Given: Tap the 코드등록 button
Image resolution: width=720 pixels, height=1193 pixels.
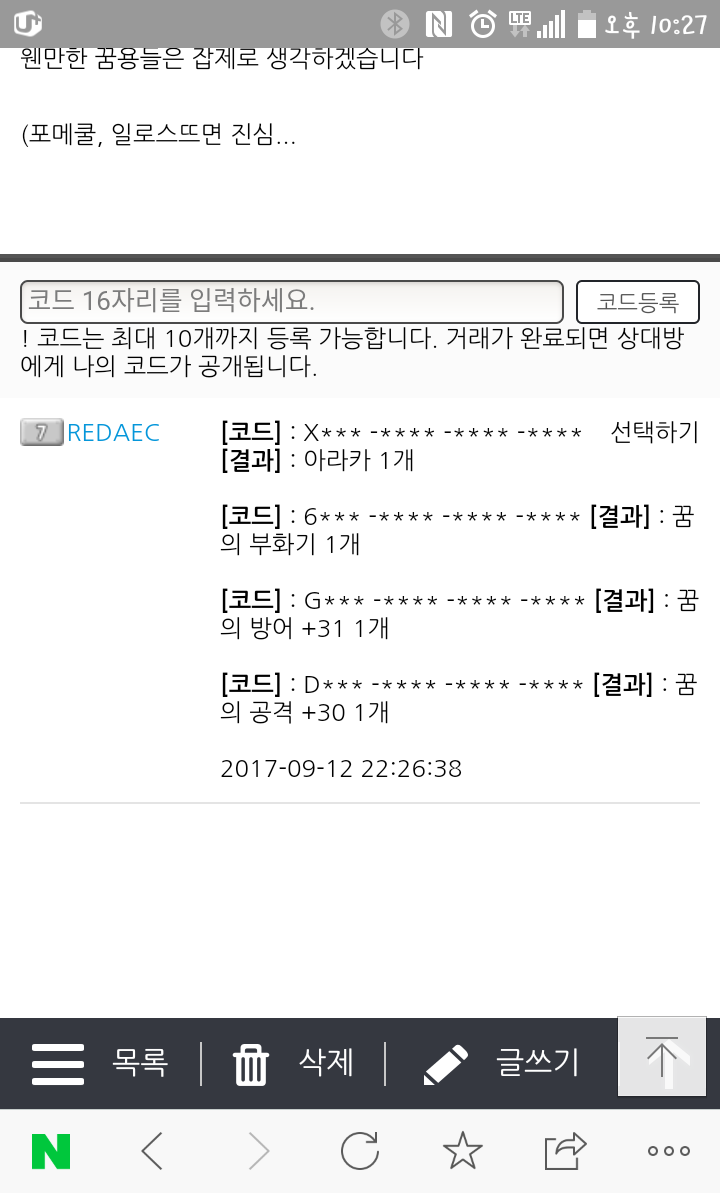Looking at the screenshot, I should click(637, 301).
